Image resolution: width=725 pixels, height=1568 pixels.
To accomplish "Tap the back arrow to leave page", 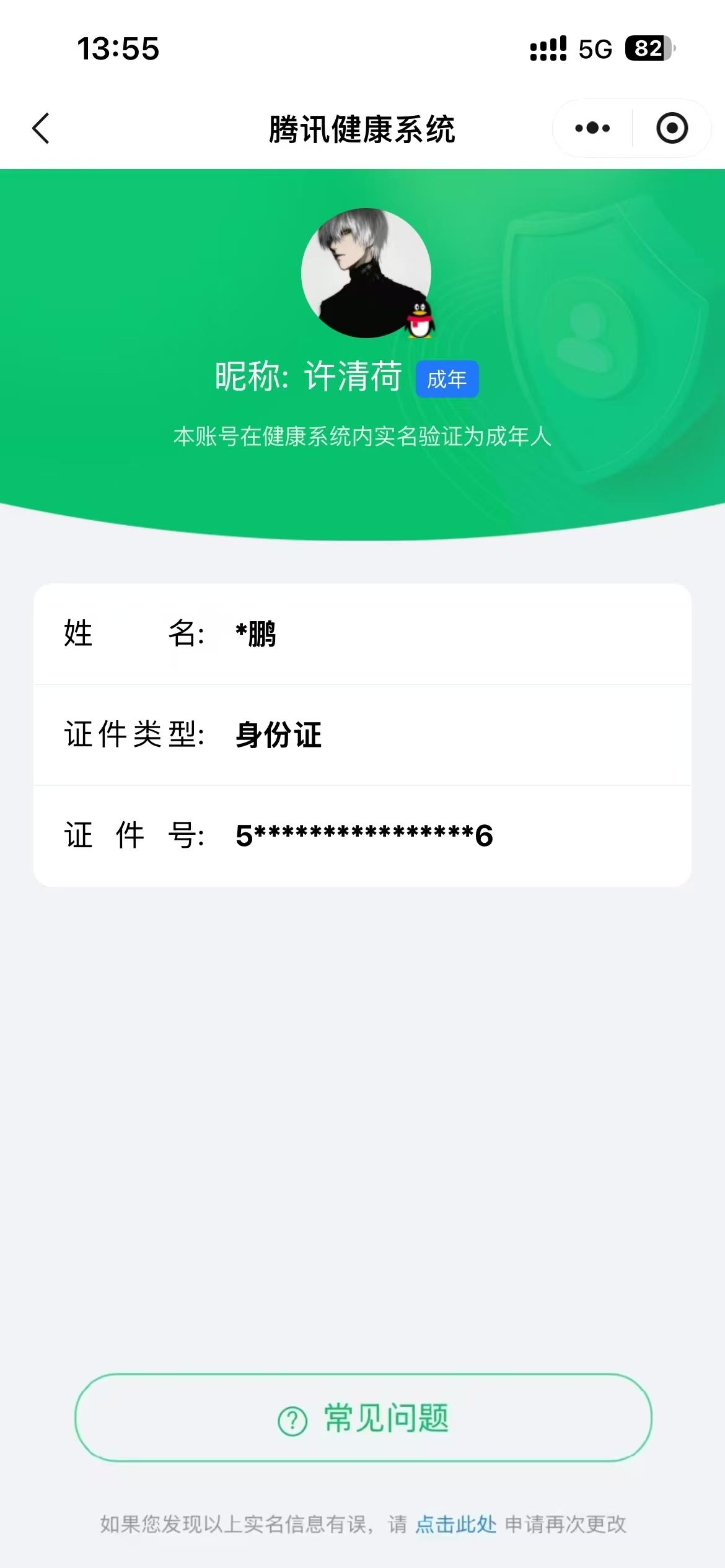I will (40, 128).
